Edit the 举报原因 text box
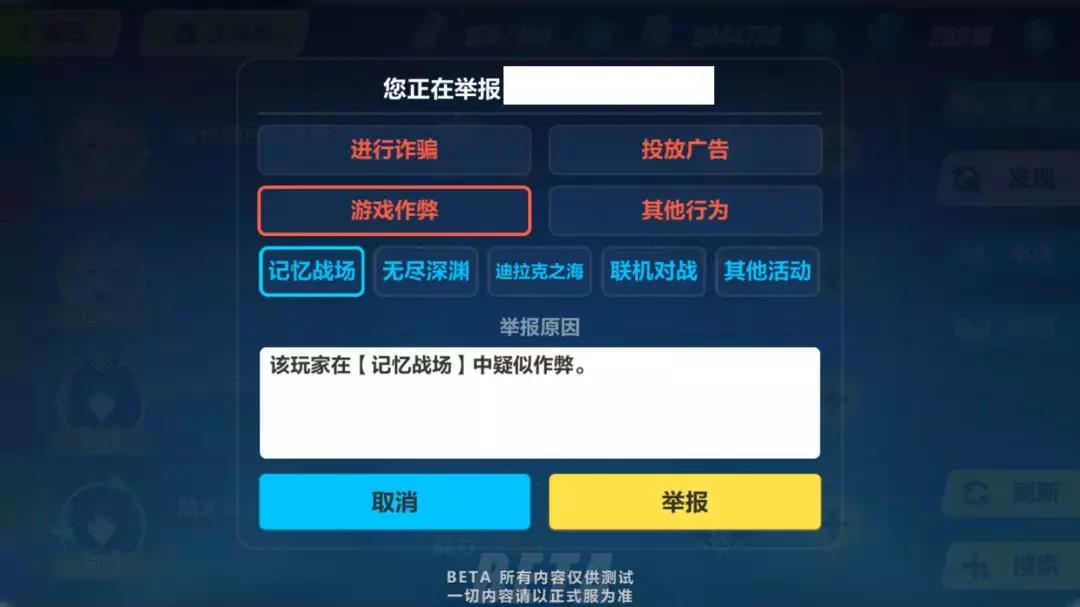This screenshot has height=607, width=1080. (x=539, y=403)
